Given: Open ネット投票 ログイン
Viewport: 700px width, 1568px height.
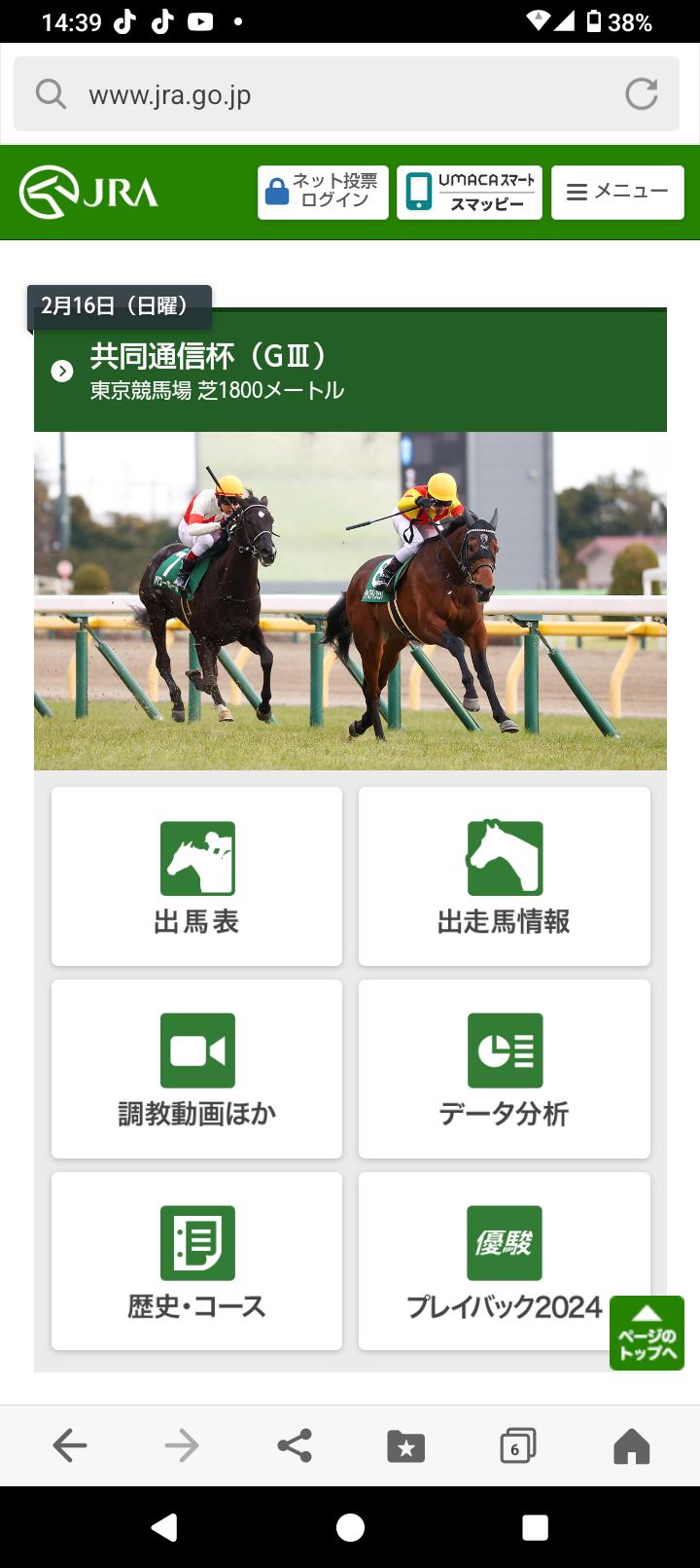Looking at the screenshot, I should pyautogui.click(x=323, y=192).
